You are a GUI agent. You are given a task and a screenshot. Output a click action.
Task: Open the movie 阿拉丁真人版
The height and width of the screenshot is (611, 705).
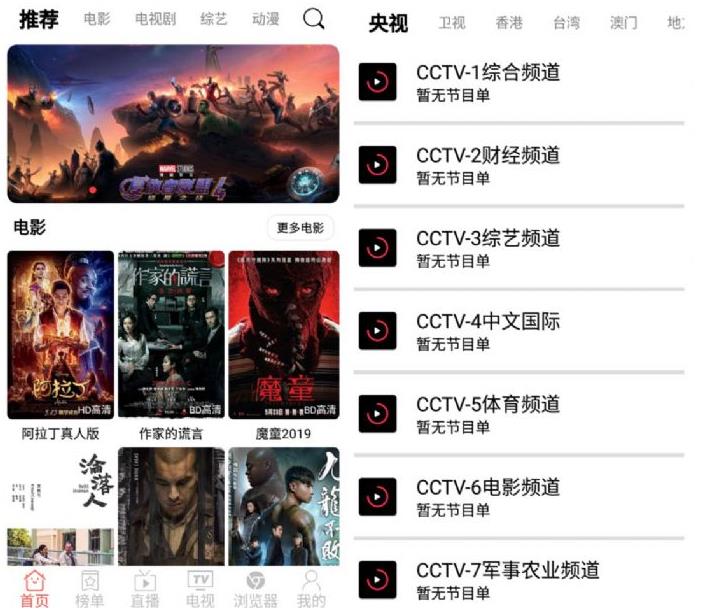(x=60, y=335)
